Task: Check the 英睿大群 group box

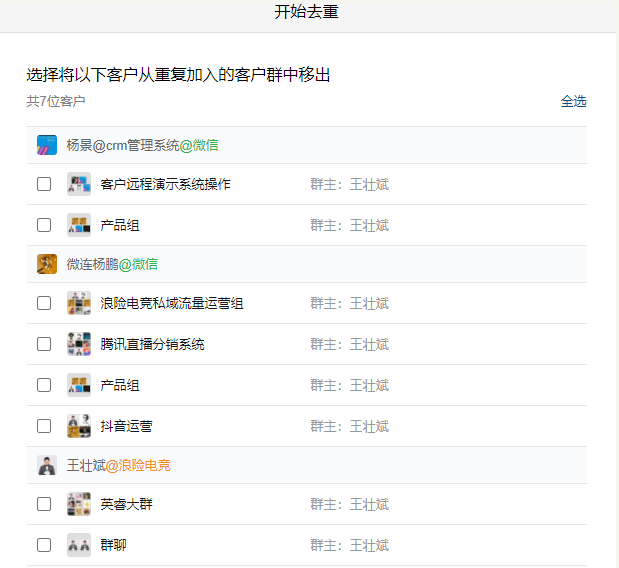Action: pos(44,504)
